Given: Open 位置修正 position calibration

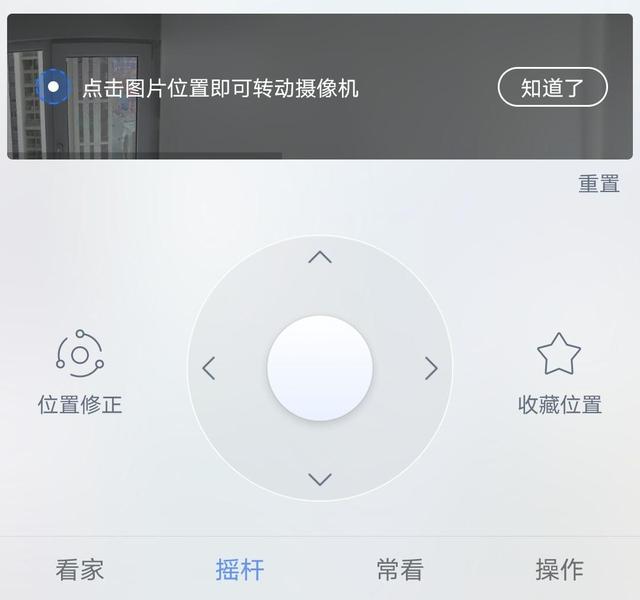Looking at the screenshot, I should [80, 374].
